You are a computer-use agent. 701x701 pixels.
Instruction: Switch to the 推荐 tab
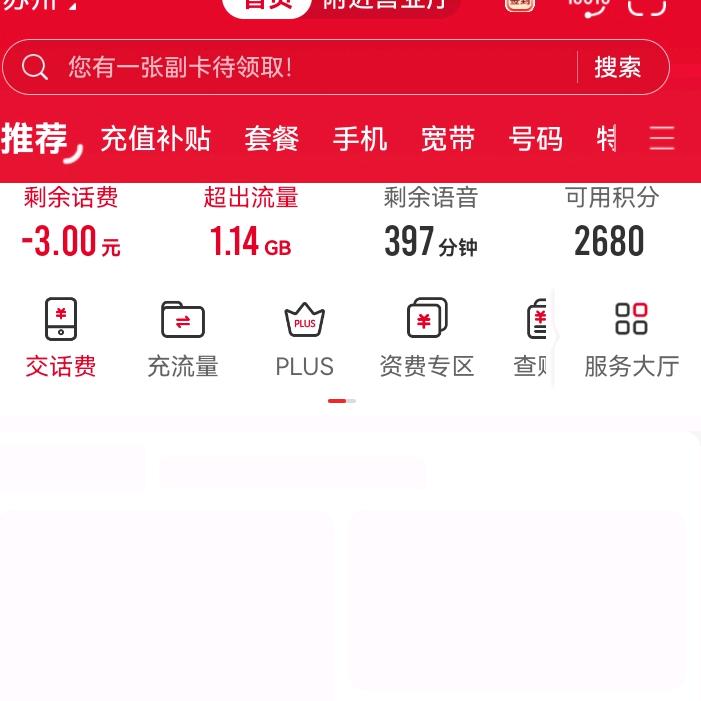(x=36, y=139)
